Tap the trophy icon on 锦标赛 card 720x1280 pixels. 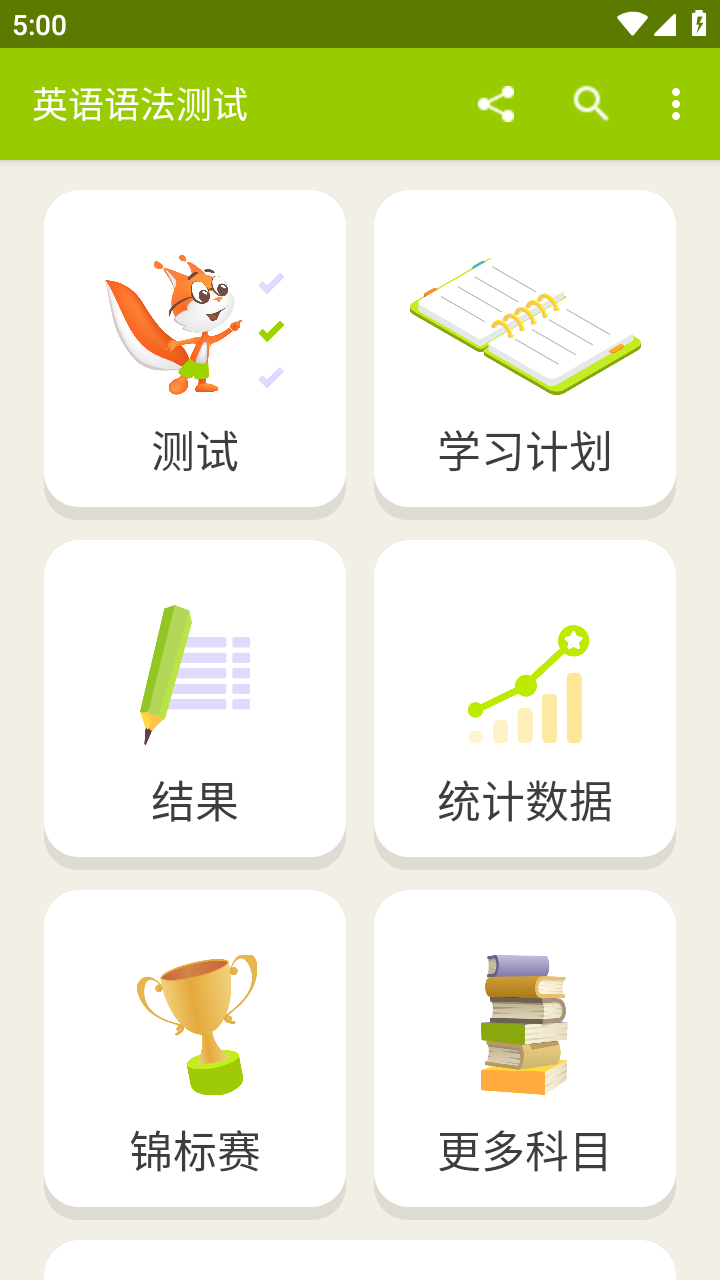click(x=195, y=1020)
